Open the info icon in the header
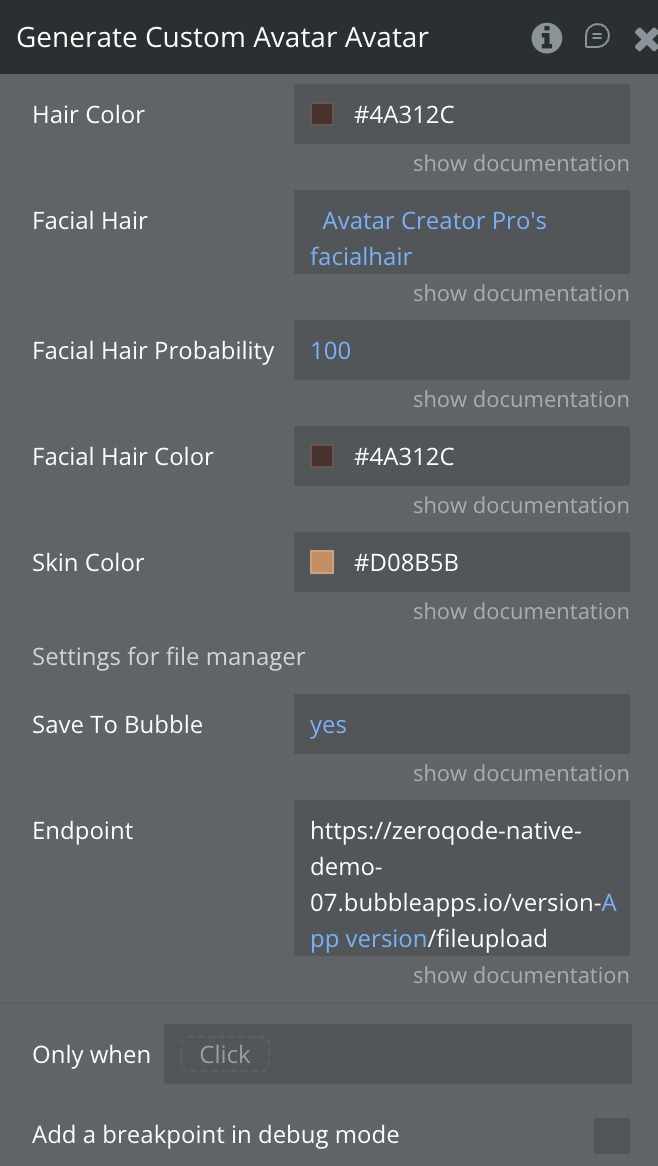This screenshot has height=1166, width=658. point(546,38)
